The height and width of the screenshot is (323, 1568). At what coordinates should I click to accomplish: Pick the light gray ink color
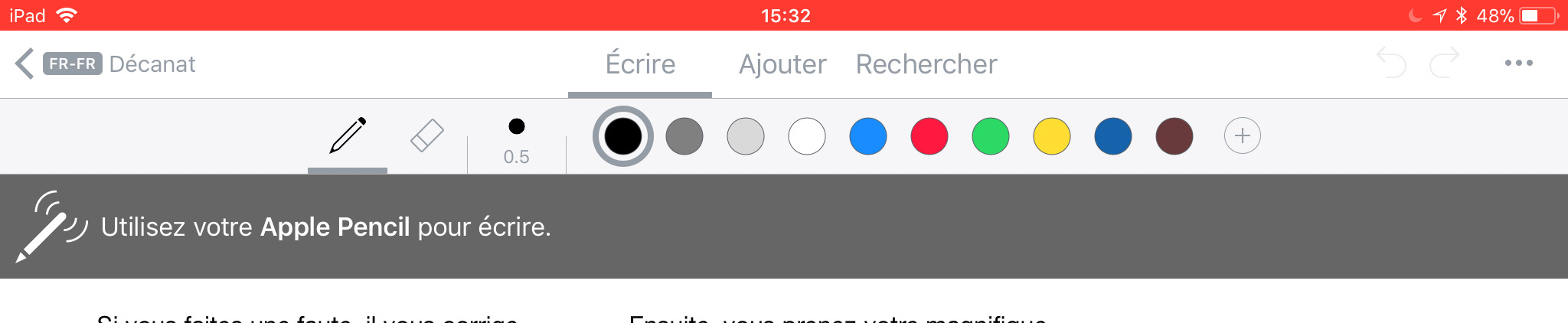[746, 136]
